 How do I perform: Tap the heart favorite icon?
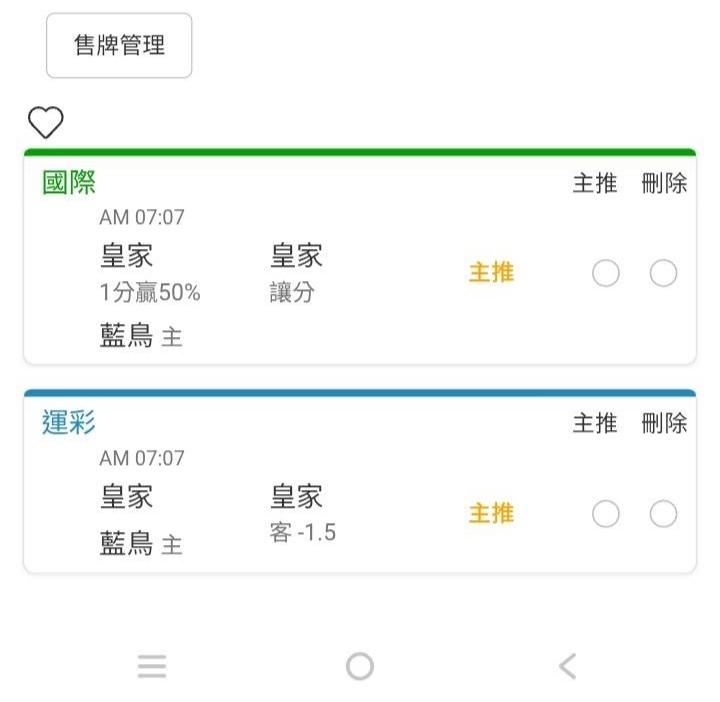pos(45,122)
